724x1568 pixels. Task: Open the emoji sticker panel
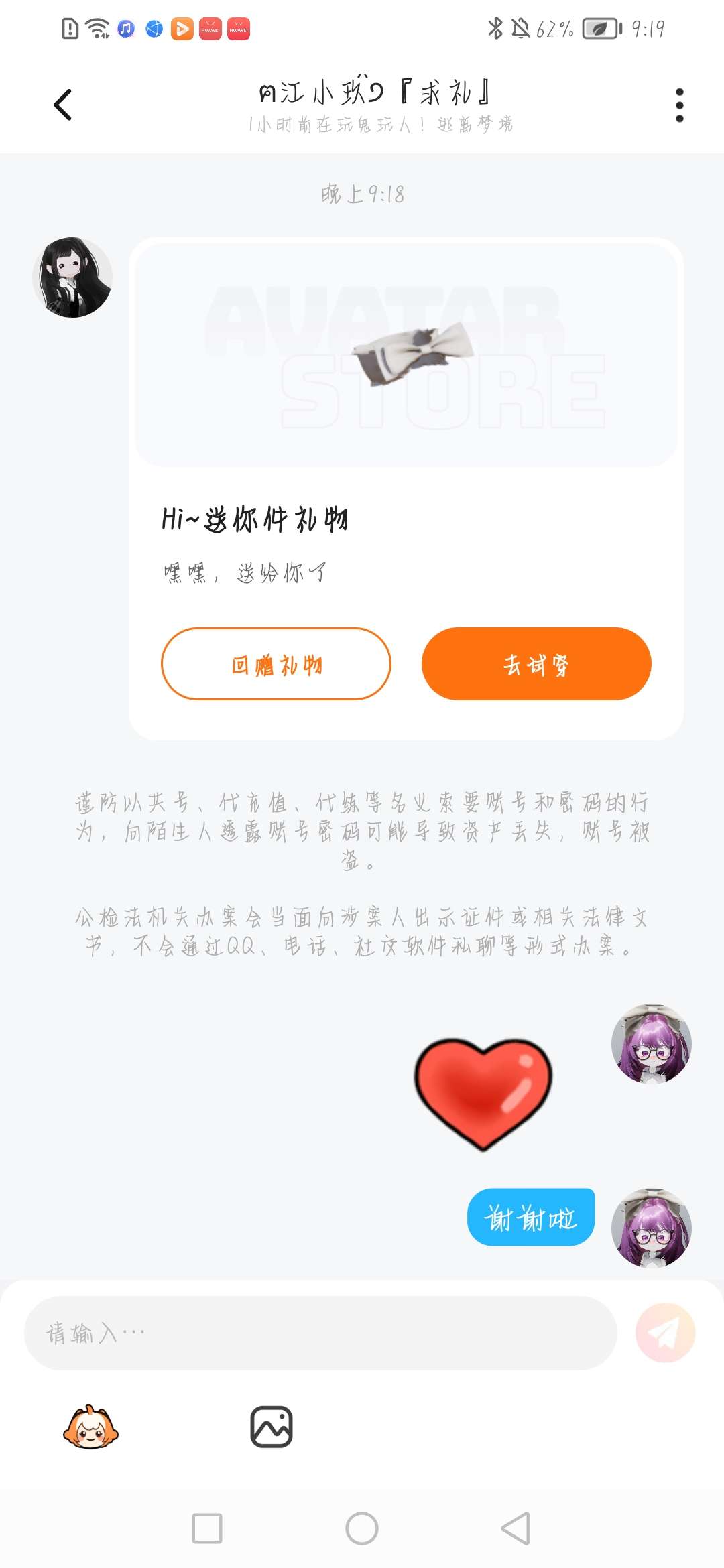[x=90, y=1427]
